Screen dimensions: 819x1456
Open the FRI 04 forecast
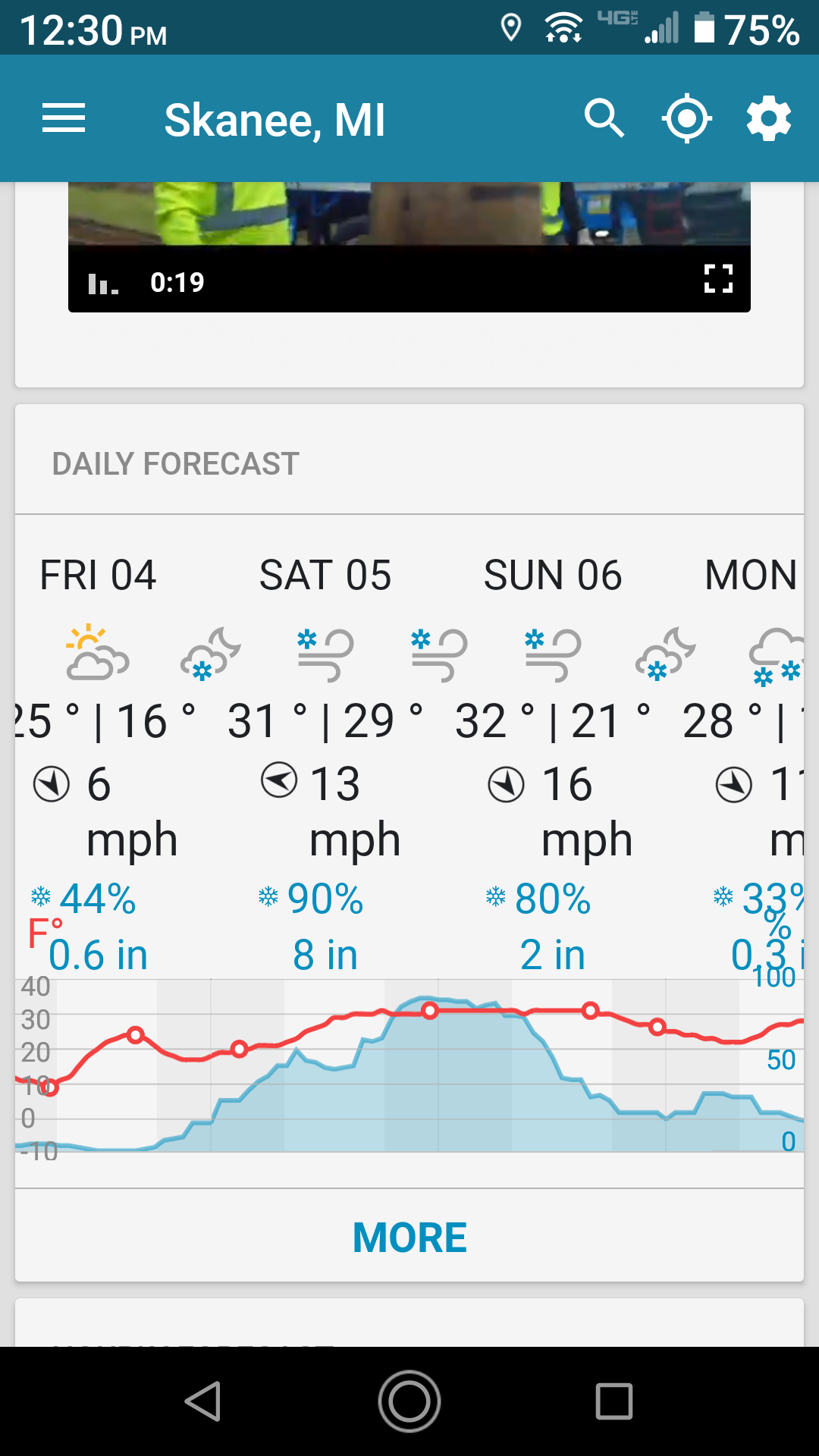[98, 575]
